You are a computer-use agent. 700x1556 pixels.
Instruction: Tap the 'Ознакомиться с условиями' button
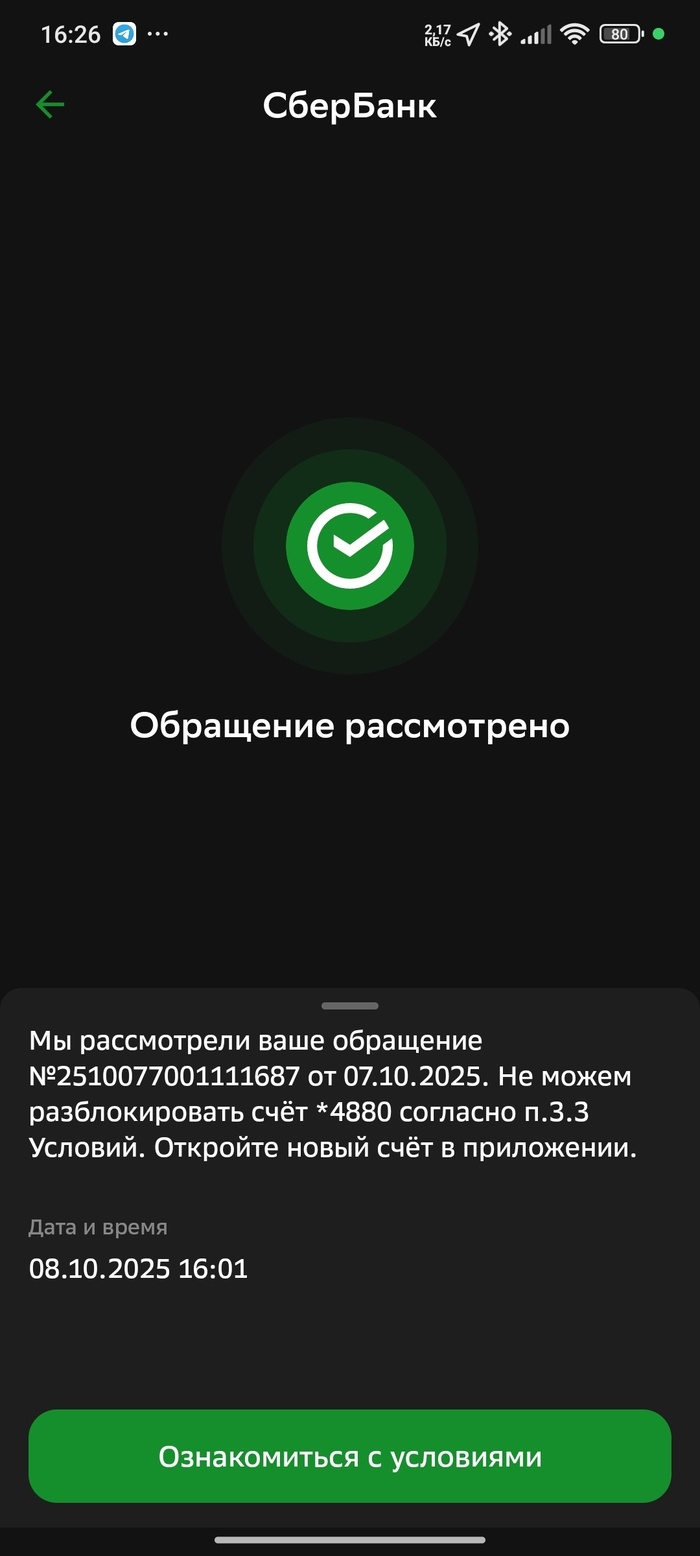[350, 1456]
